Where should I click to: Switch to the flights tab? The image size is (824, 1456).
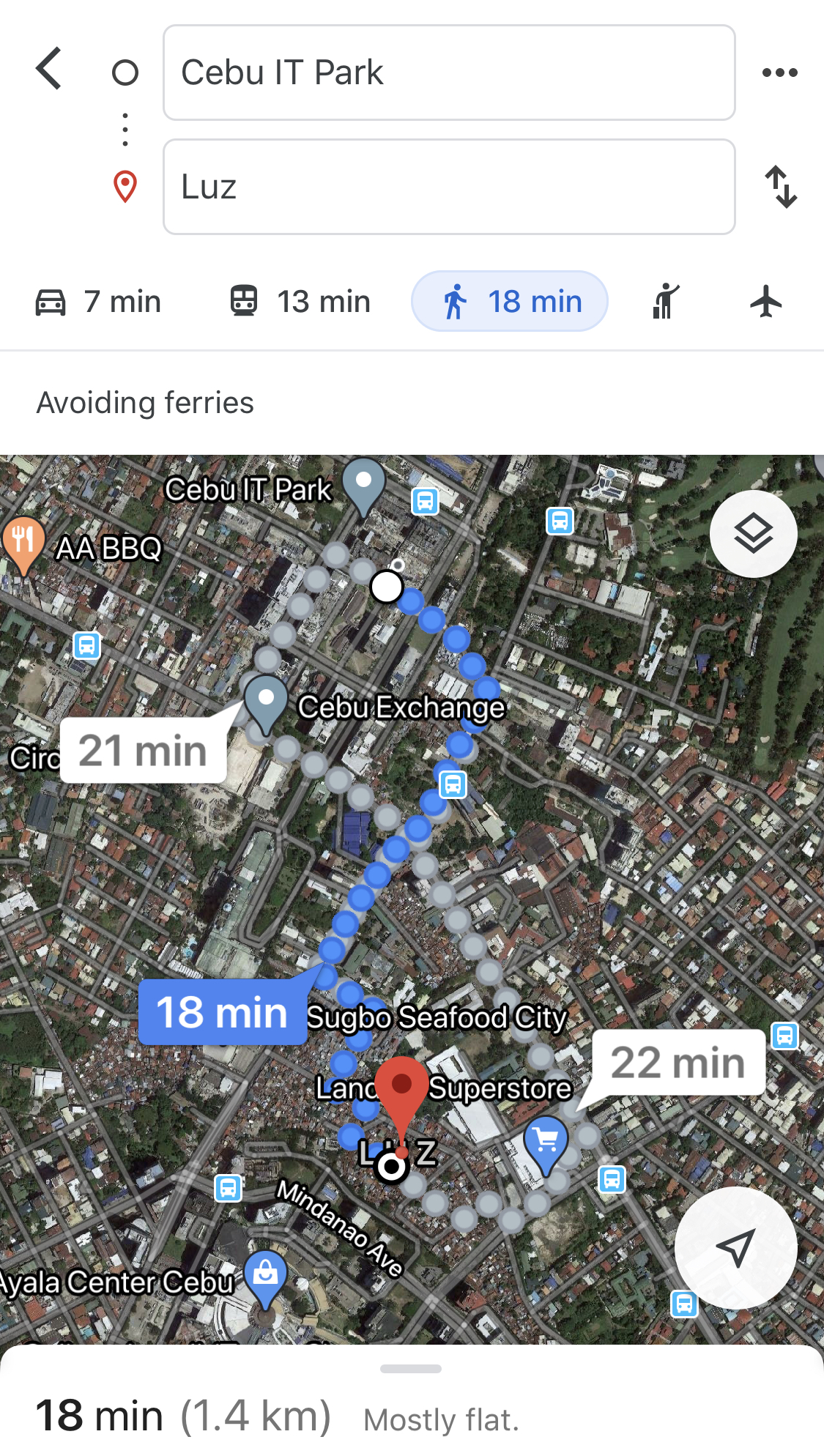766,302
